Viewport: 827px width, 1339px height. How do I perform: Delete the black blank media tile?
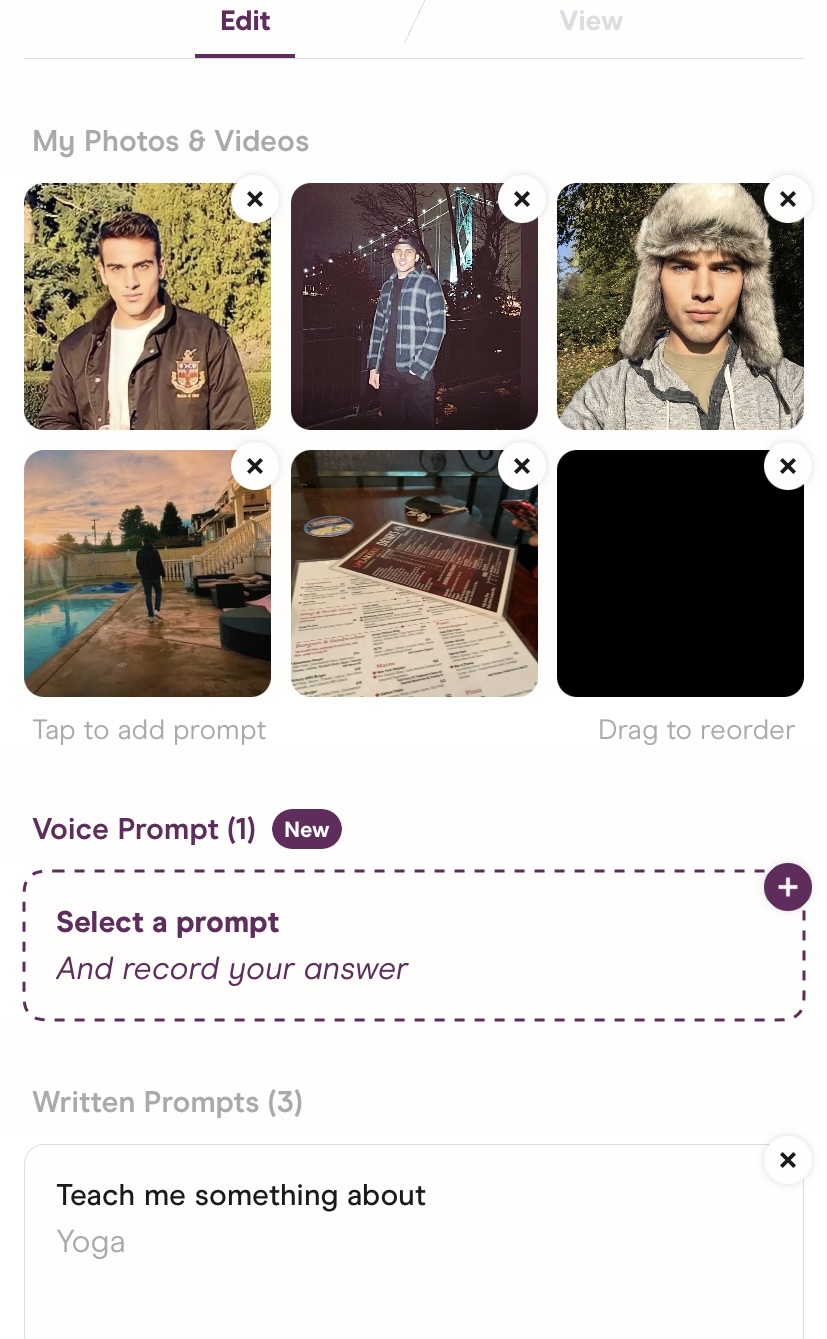[x=788, y=466]
